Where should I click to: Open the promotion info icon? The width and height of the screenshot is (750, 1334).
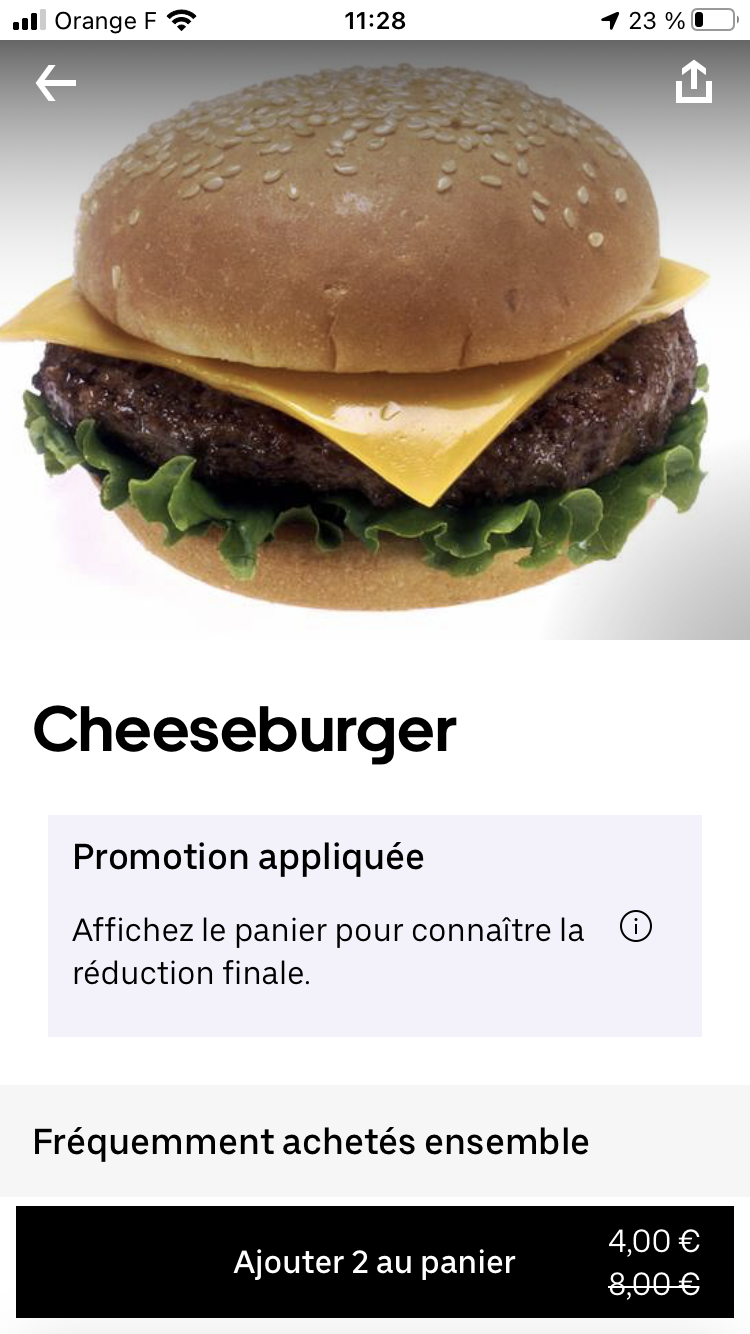[x=636, y=928]
